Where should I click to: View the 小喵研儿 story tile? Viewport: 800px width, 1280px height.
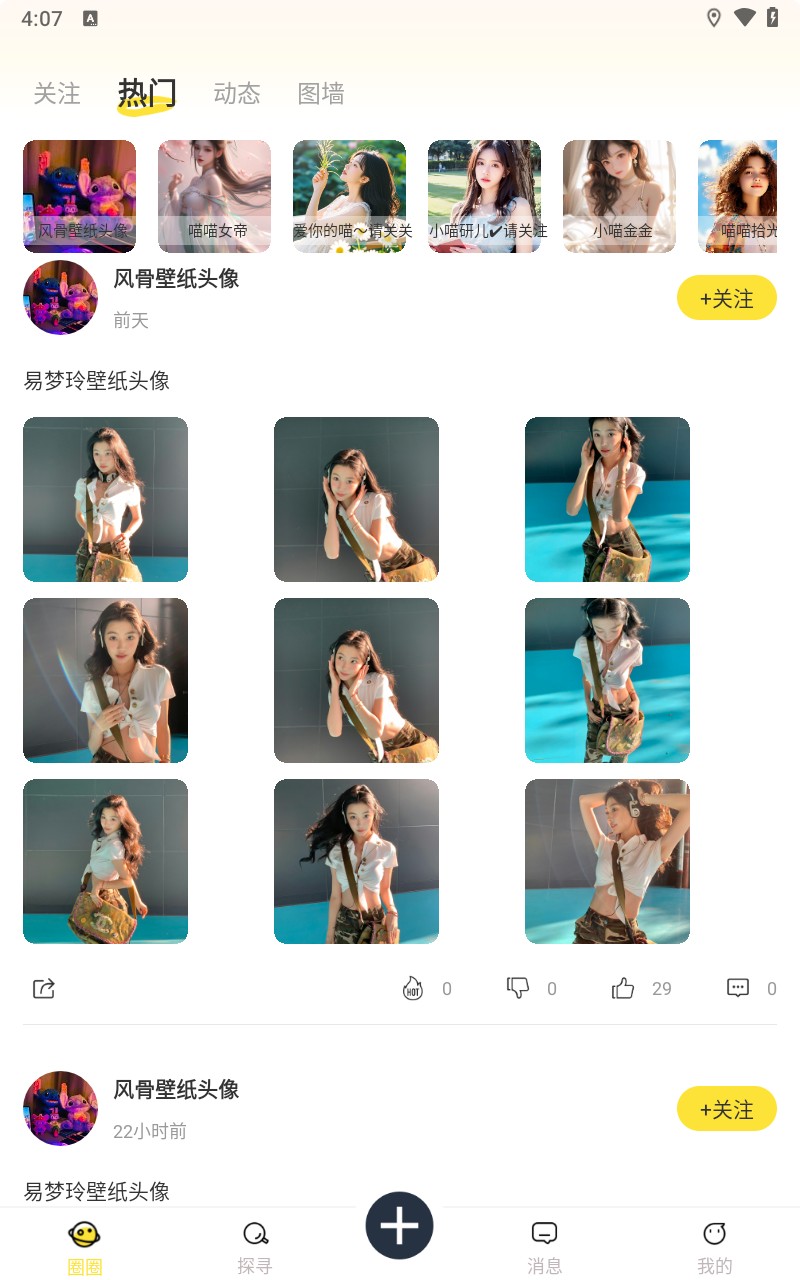click(x=484, y=196)
